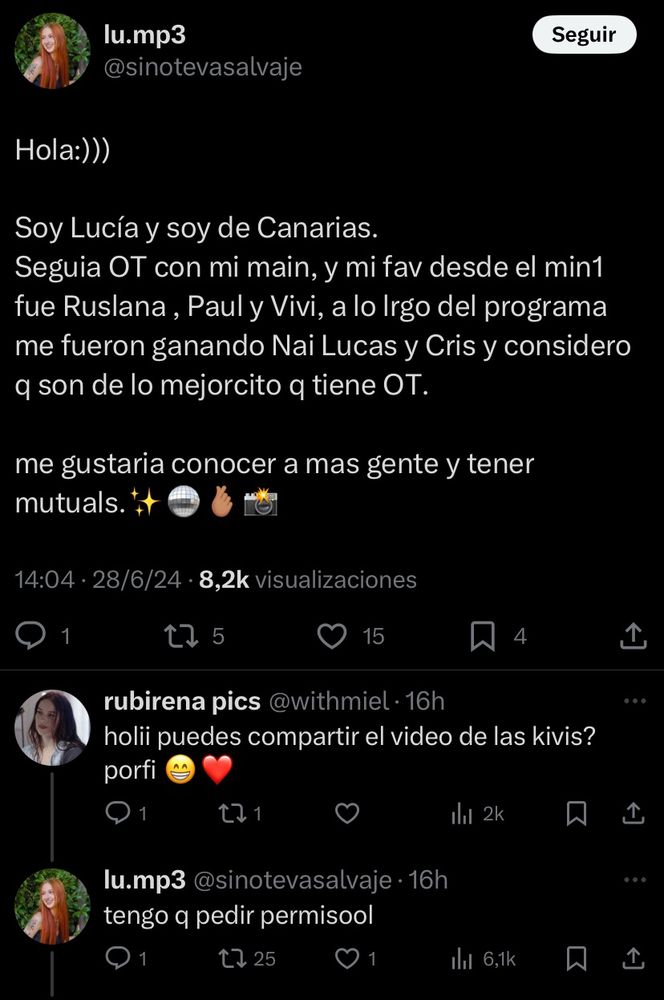The height and width of the screenshot is (1000, 664).
Task: Like the main post by lu.mp3
Action: [x=331, y=636]
